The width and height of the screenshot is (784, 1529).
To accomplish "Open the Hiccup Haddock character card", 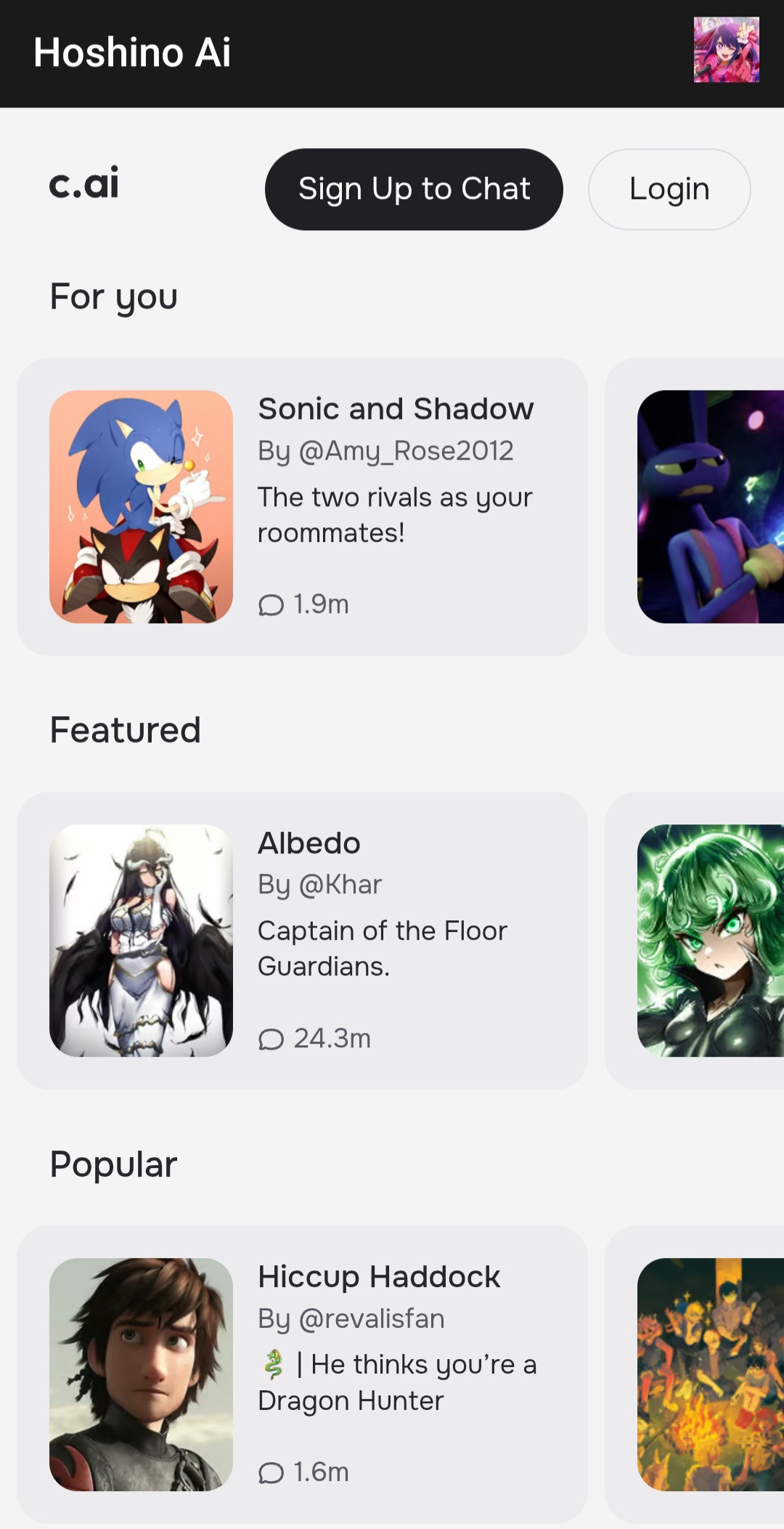I will pyautogui.click(x=302, y=1374).
